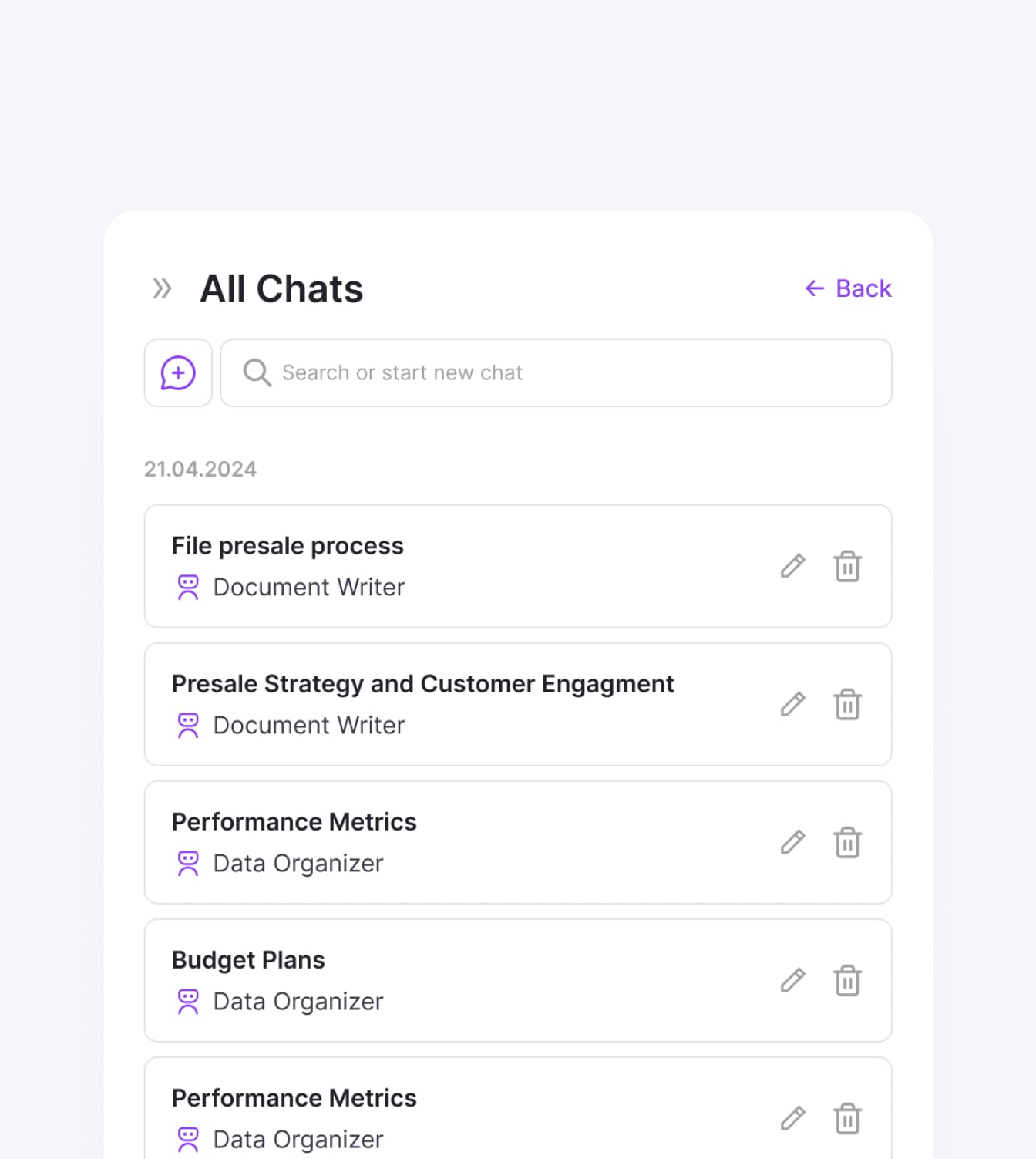The width and height of the screenshot is (1036, 1159).
Task: Click the Data Organizer icon under Budget Plans
Action: point(188,1000)
